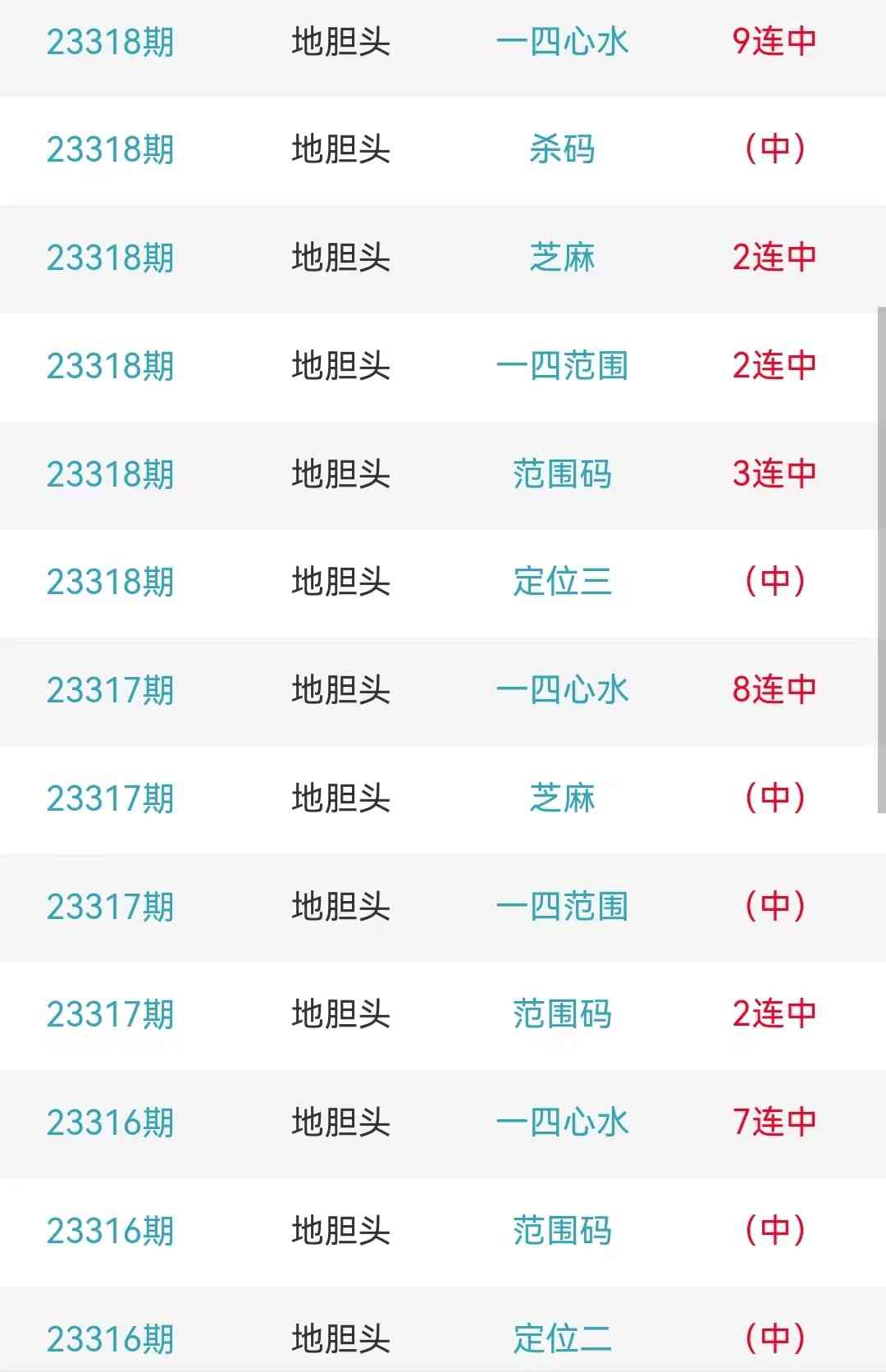This screenshot has width=886, height=1372.
Task: Open the 23318期 一四心水 entry
Action: [x=562, y=42]
